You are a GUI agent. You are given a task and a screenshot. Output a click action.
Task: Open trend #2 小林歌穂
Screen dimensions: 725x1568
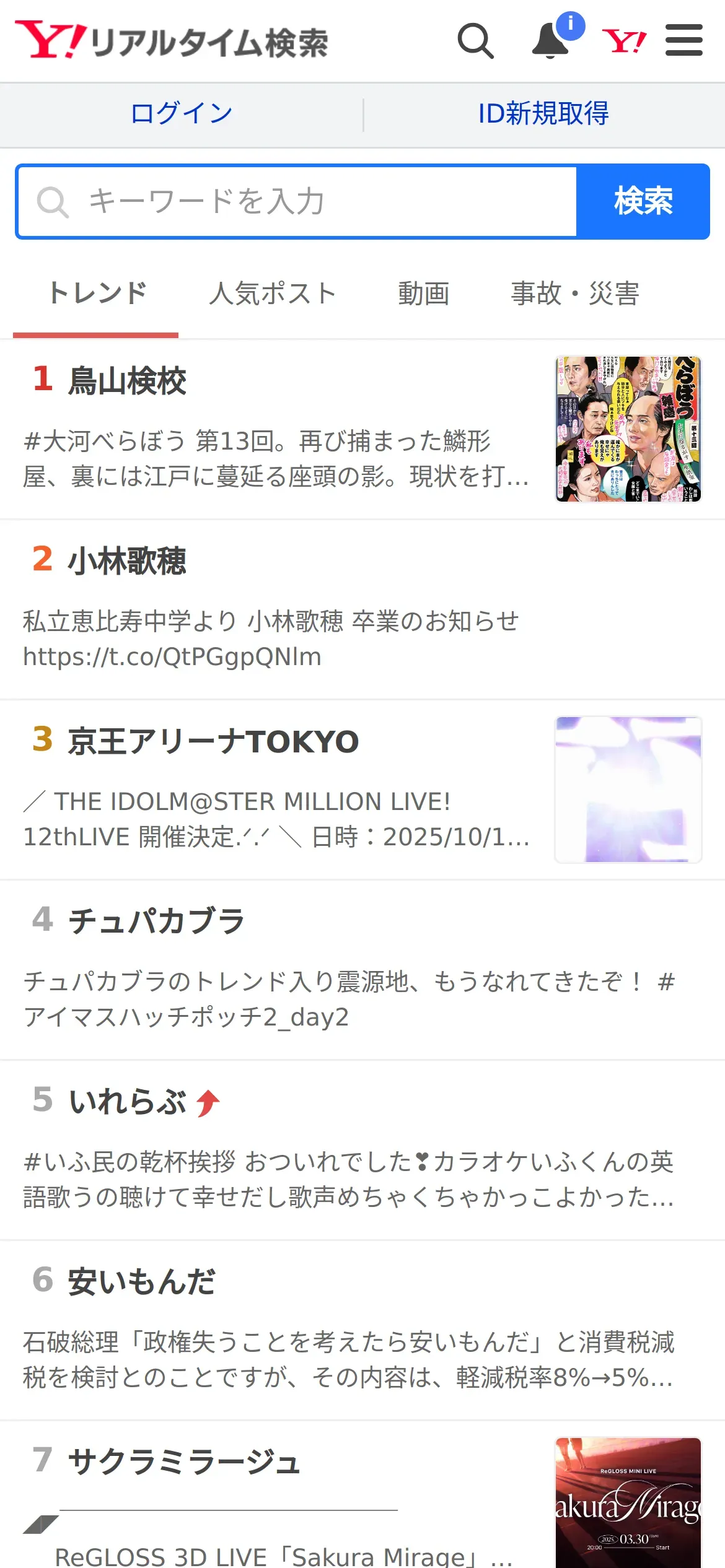click(362, 609)
